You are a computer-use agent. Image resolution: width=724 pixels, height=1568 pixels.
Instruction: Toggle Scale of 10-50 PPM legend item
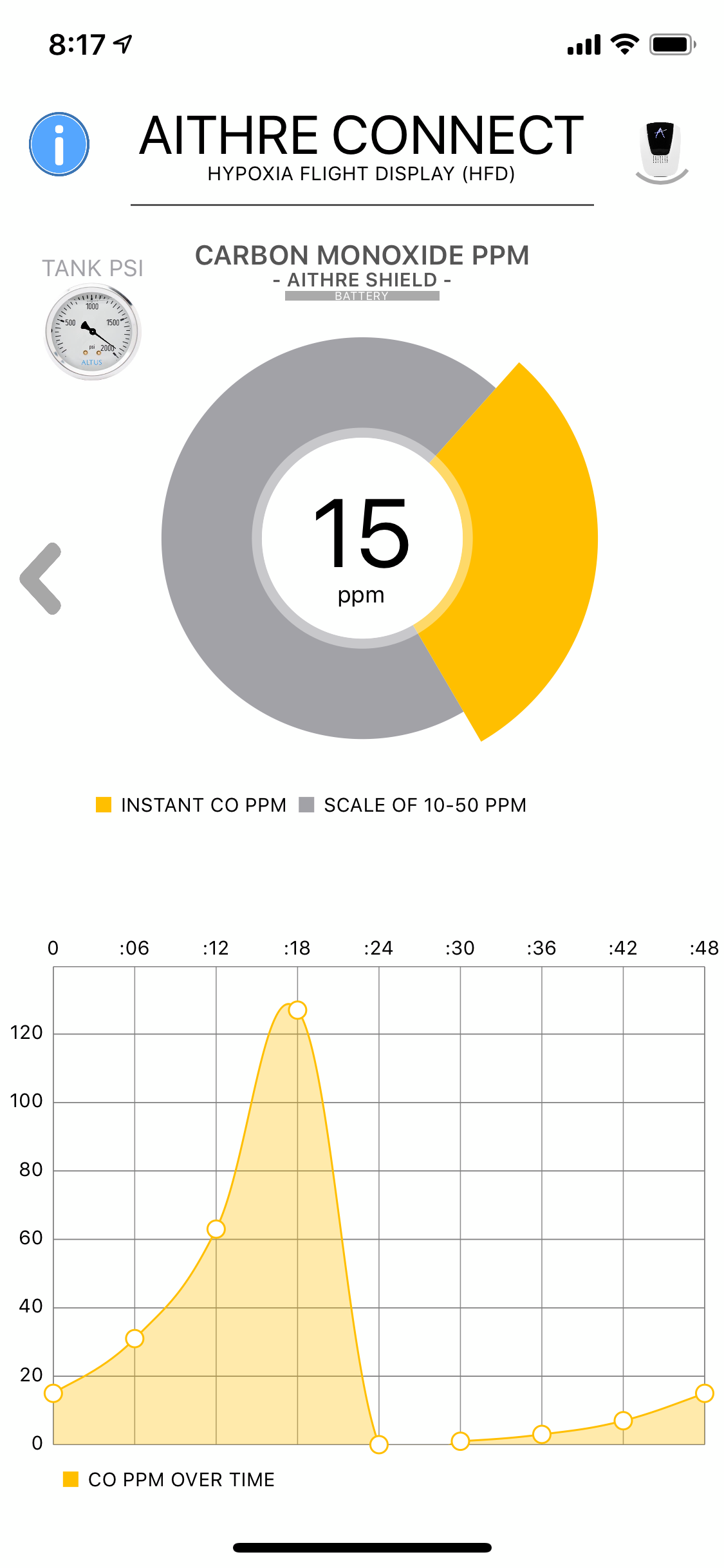413,805
